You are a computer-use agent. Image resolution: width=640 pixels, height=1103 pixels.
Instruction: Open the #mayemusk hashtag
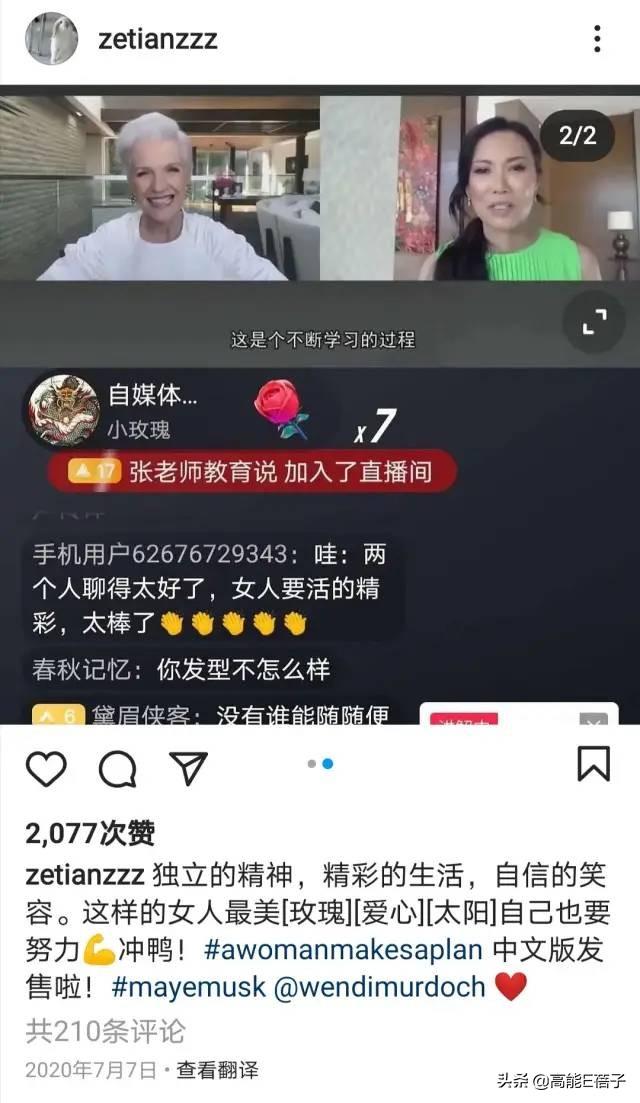click(x=189, y=987)
